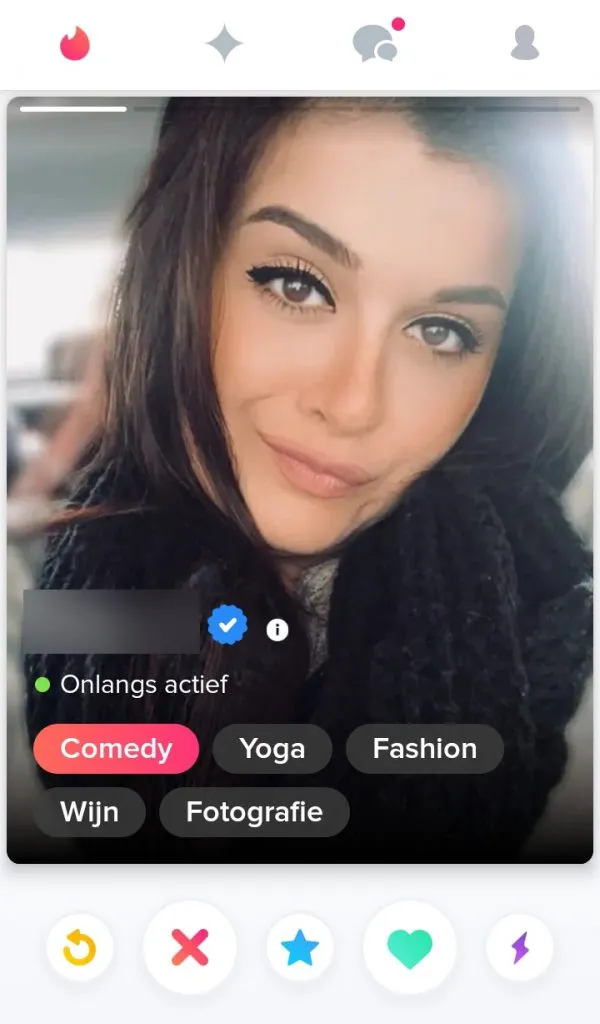Pass with the X Nope button
The image size is (600, 1024).
[190, 947]
